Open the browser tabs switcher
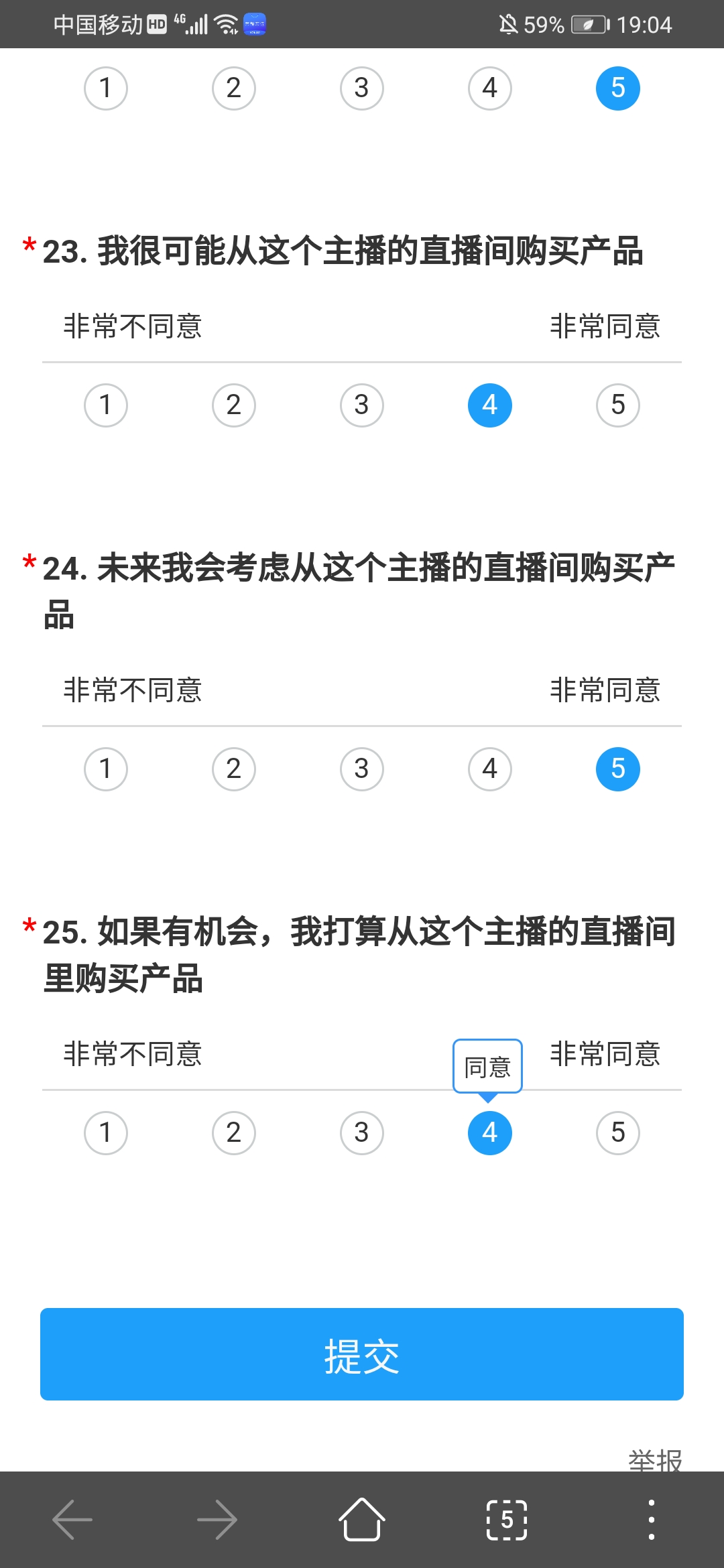This screenshot has width=724, height=1568. pos(506,1520)
